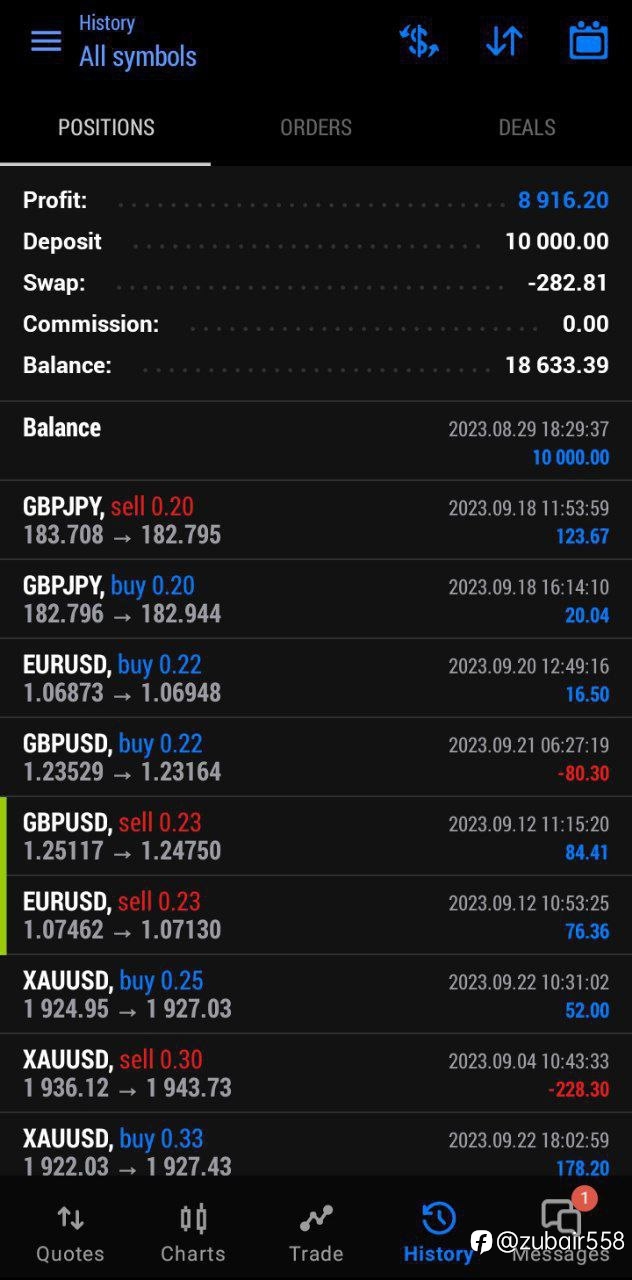
Task: View the GBPUSD sell 0.23 position
Action: (x=316, y=836)
